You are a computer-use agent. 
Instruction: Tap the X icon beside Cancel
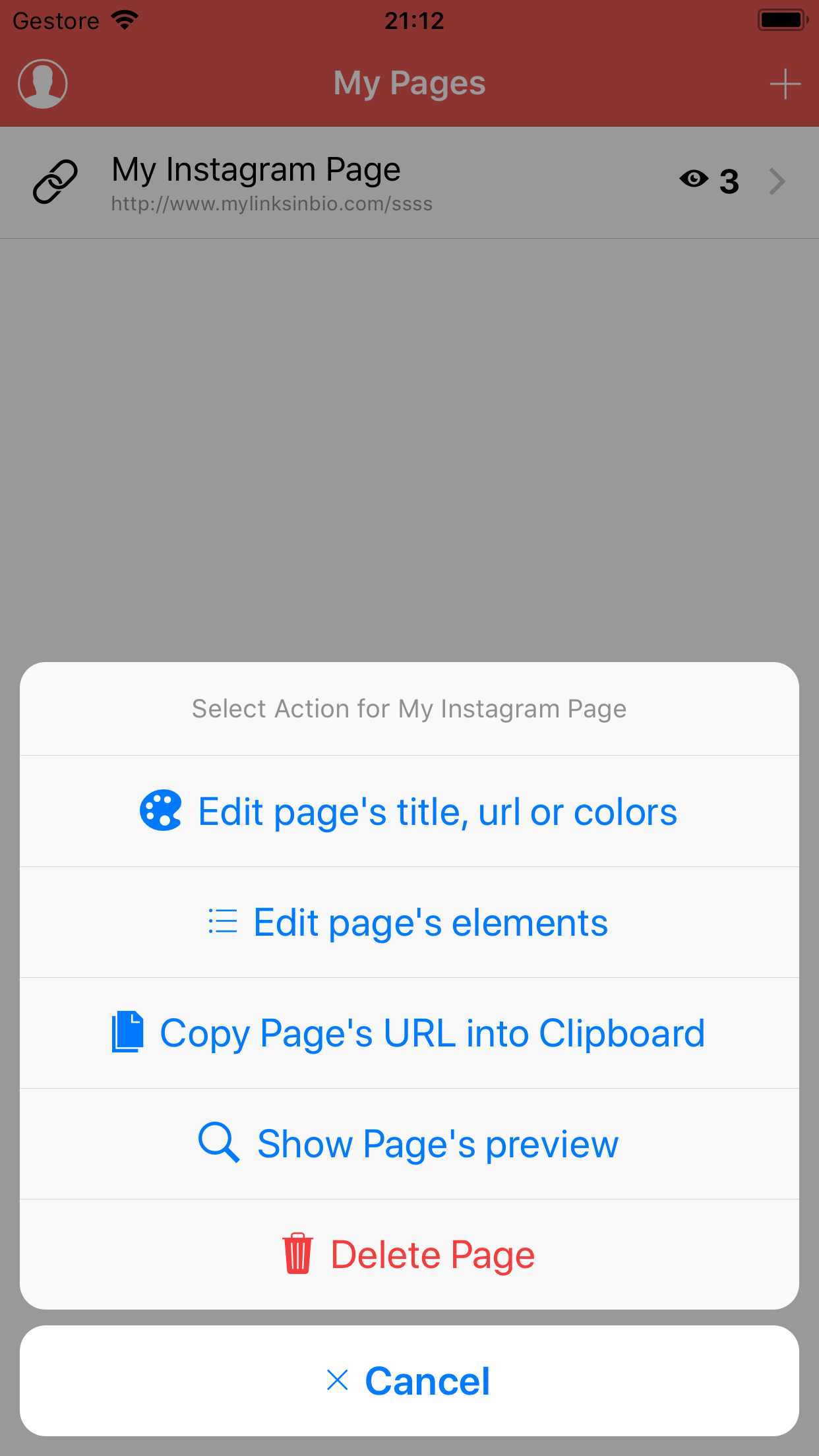(337, 1380)
